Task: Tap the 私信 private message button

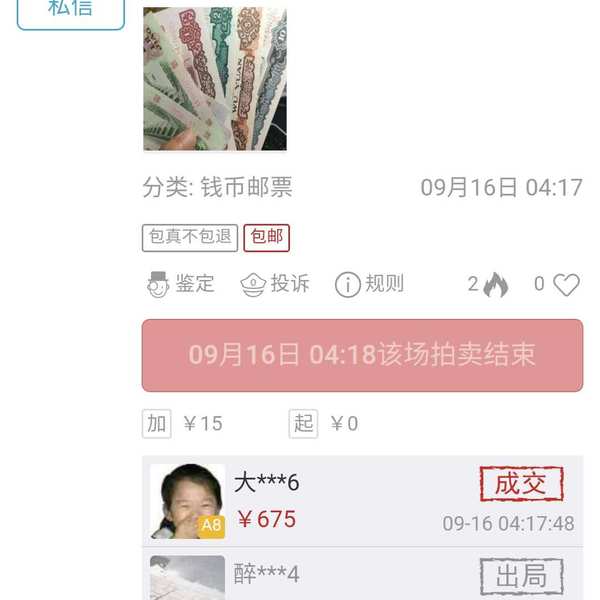Action: click(x=70, y=10)
